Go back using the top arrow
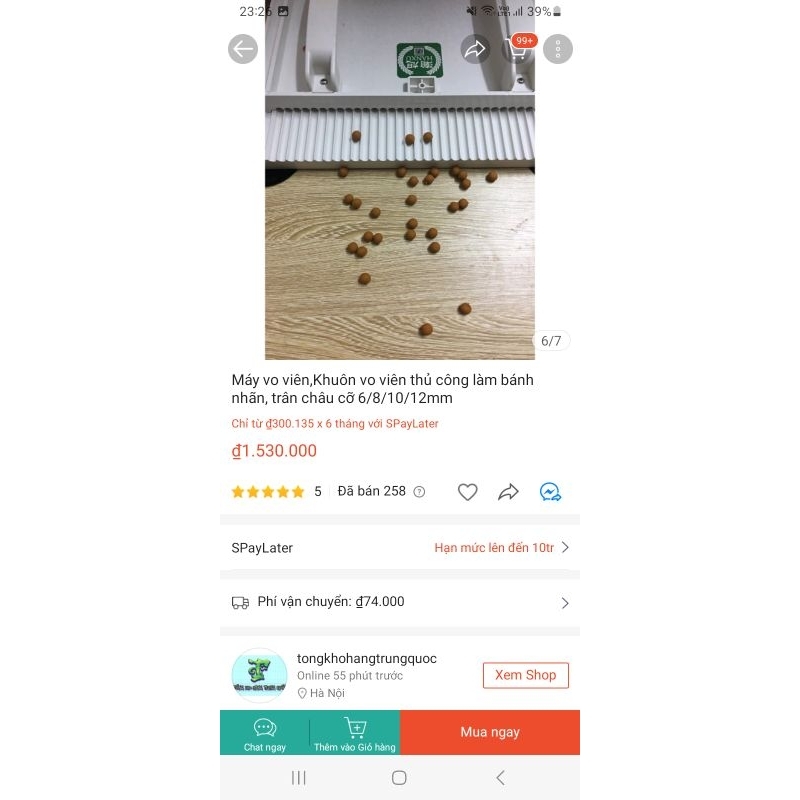 [243, 49]
